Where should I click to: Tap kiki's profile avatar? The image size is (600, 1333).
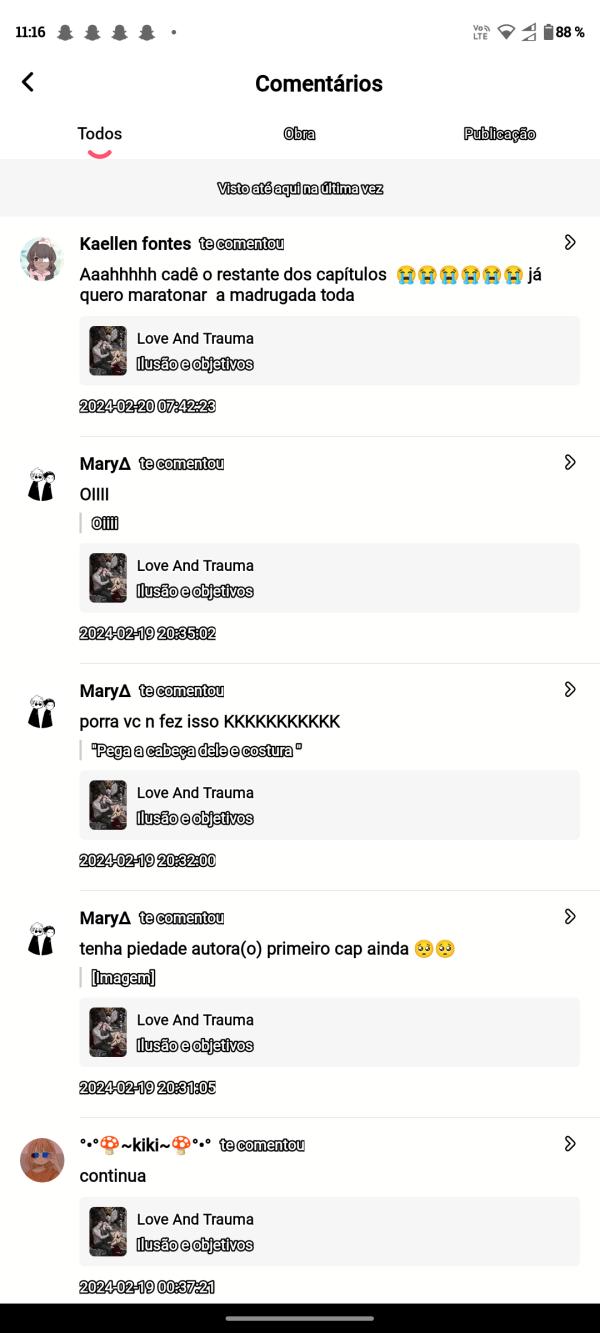[42, 1160]
